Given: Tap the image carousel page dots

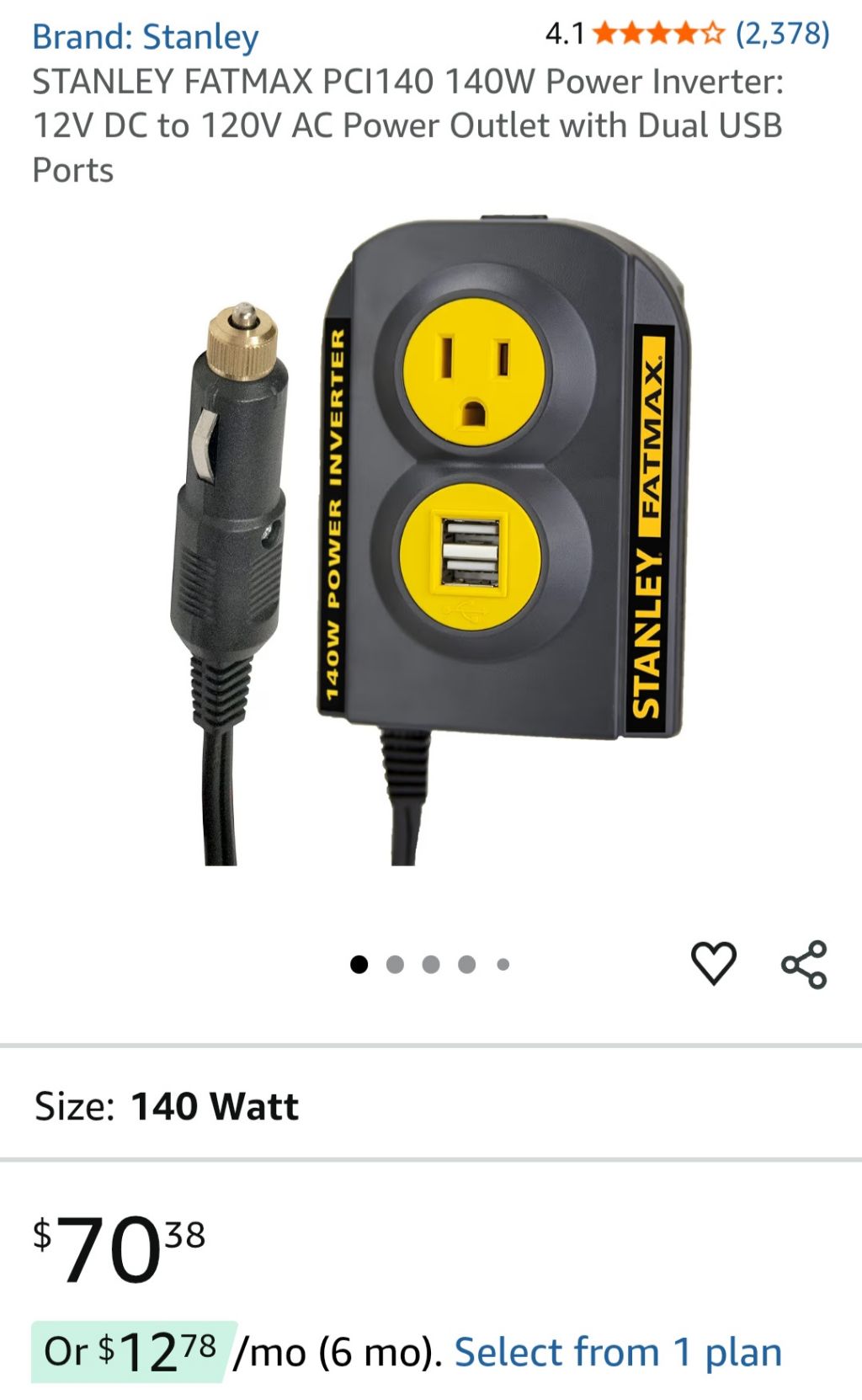Looking at the screenshot, I should point(430,964).
